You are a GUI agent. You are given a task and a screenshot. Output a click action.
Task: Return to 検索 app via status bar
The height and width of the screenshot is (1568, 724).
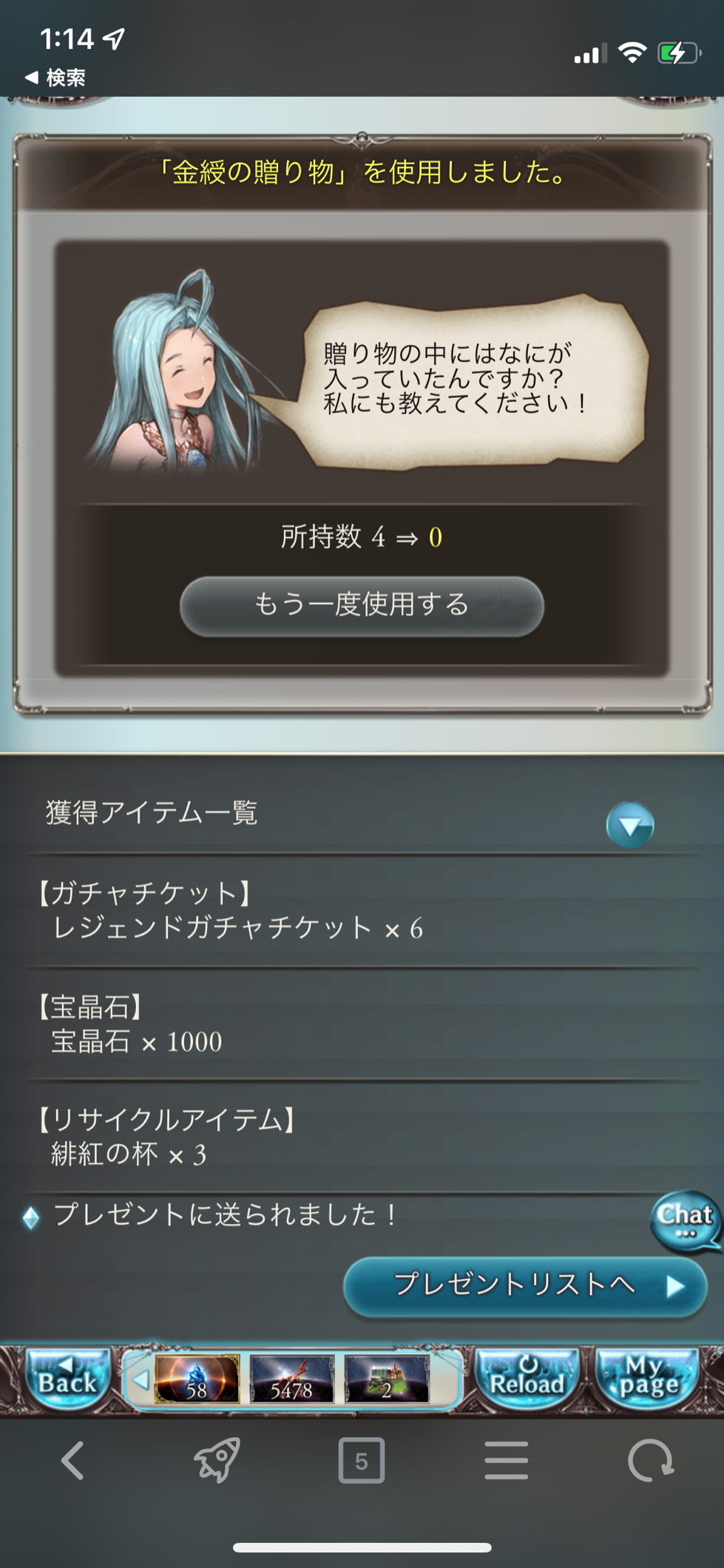(x=55, y=78)
